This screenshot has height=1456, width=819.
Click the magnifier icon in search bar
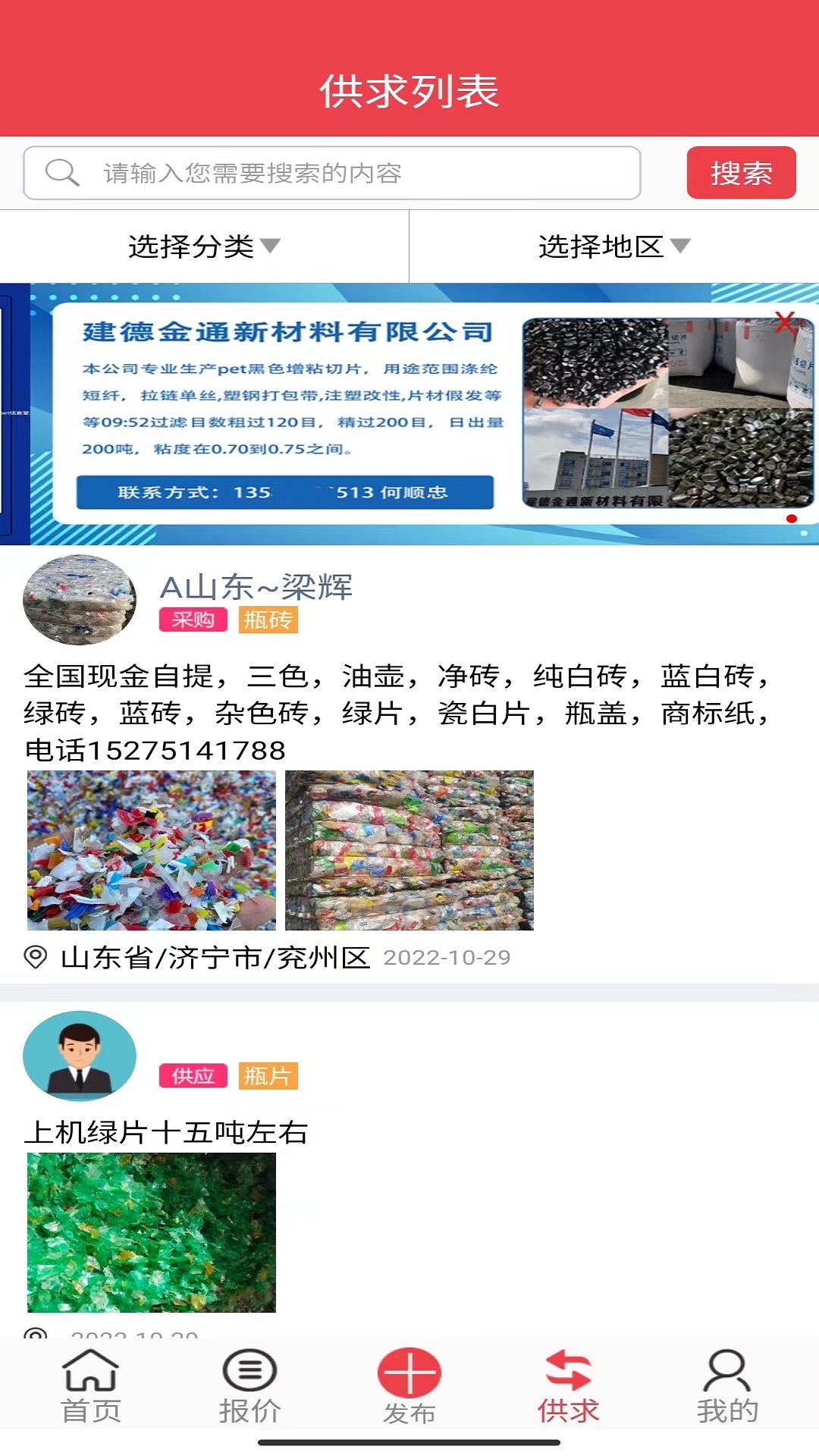pos(61,173)
